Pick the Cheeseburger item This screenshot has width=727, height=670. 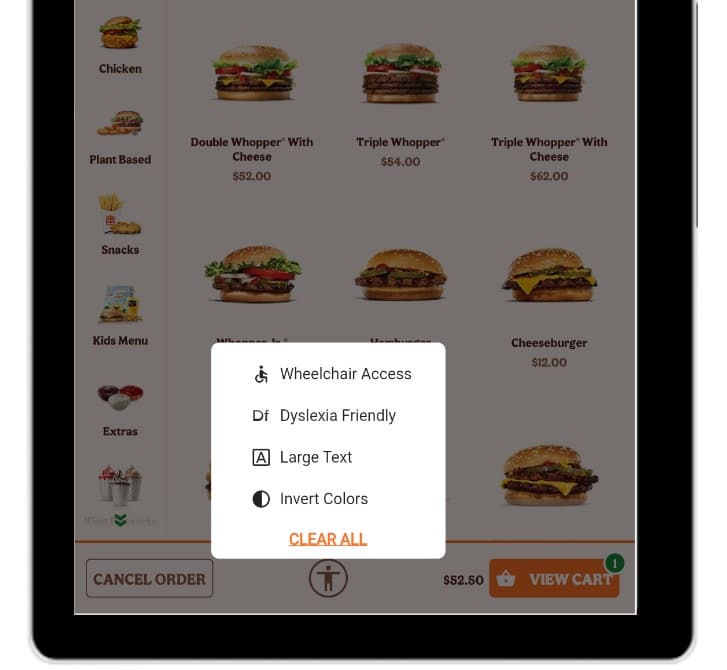(549, 300)
